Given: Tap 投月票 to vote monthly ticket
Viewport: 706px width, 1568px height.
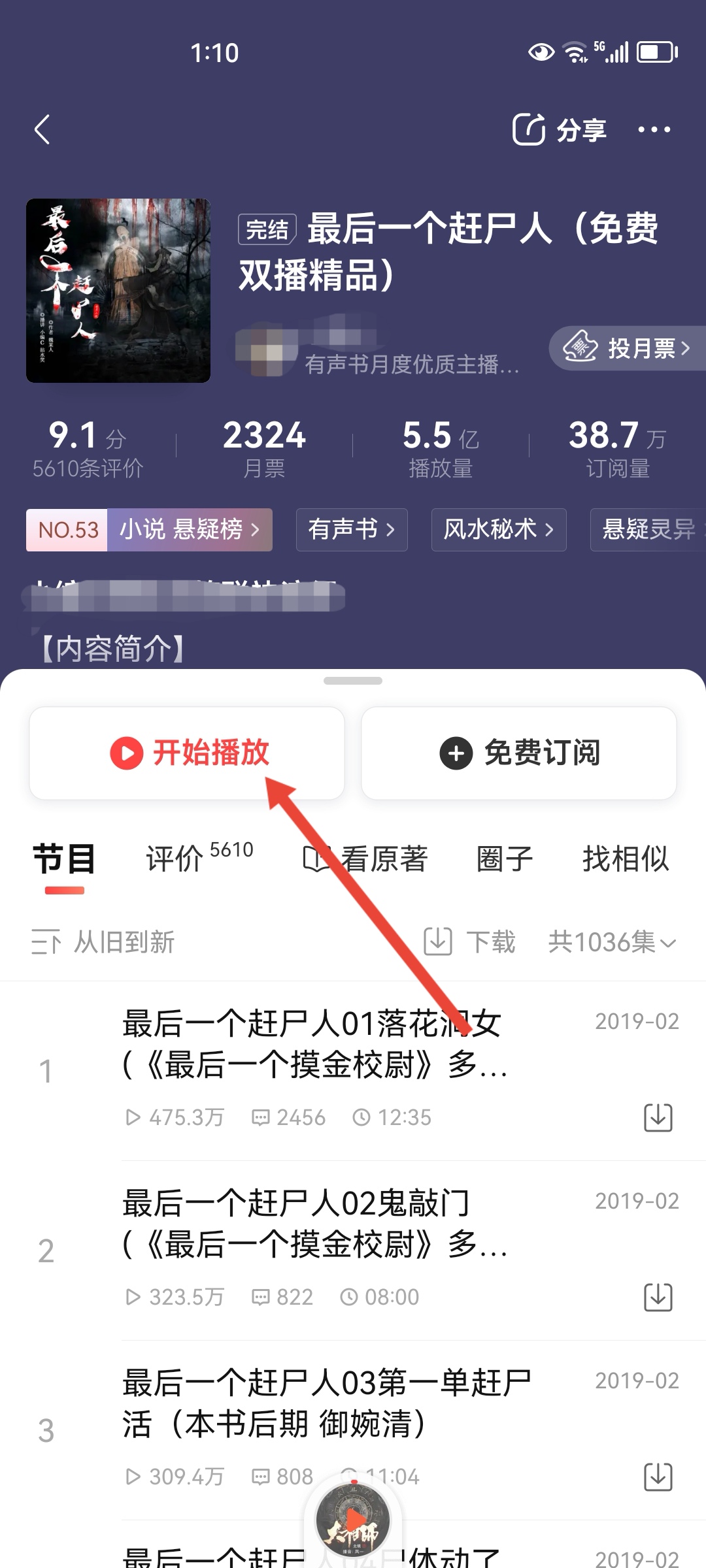Looking at the screenshot, I should [x=628, y=348].
